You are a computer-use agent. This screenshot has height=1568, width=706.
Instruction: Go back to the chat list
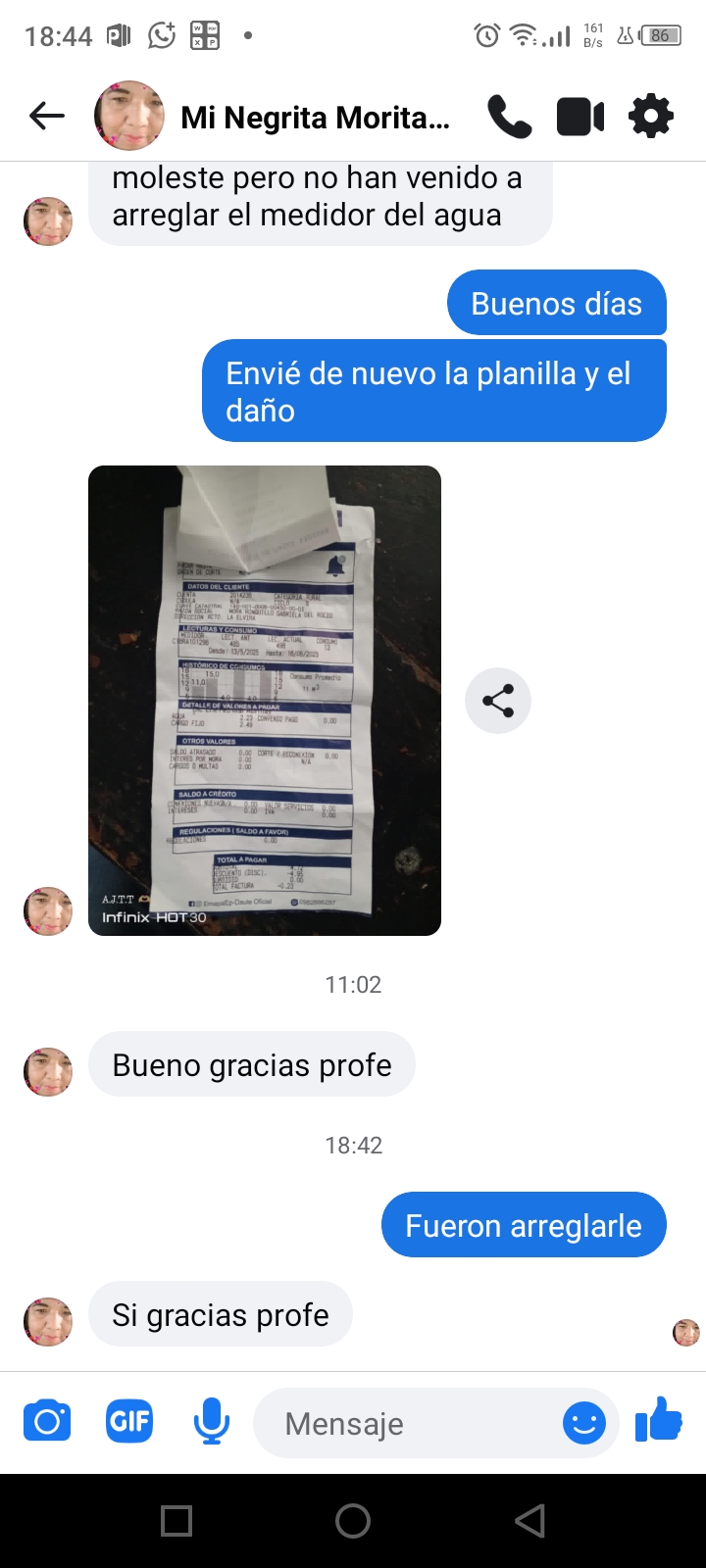46,117
